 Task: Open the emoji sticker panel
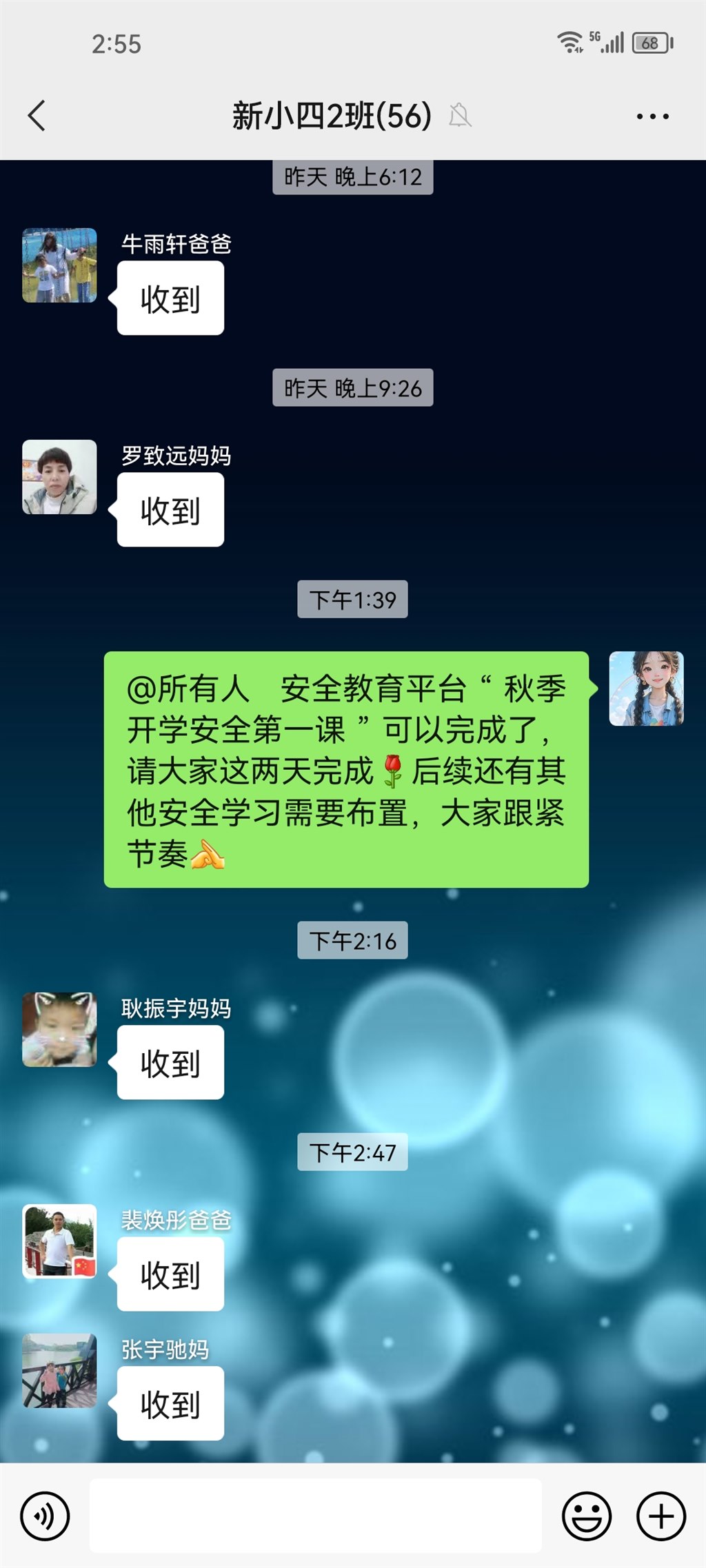pyautogui.click(x=587, y=1516)
